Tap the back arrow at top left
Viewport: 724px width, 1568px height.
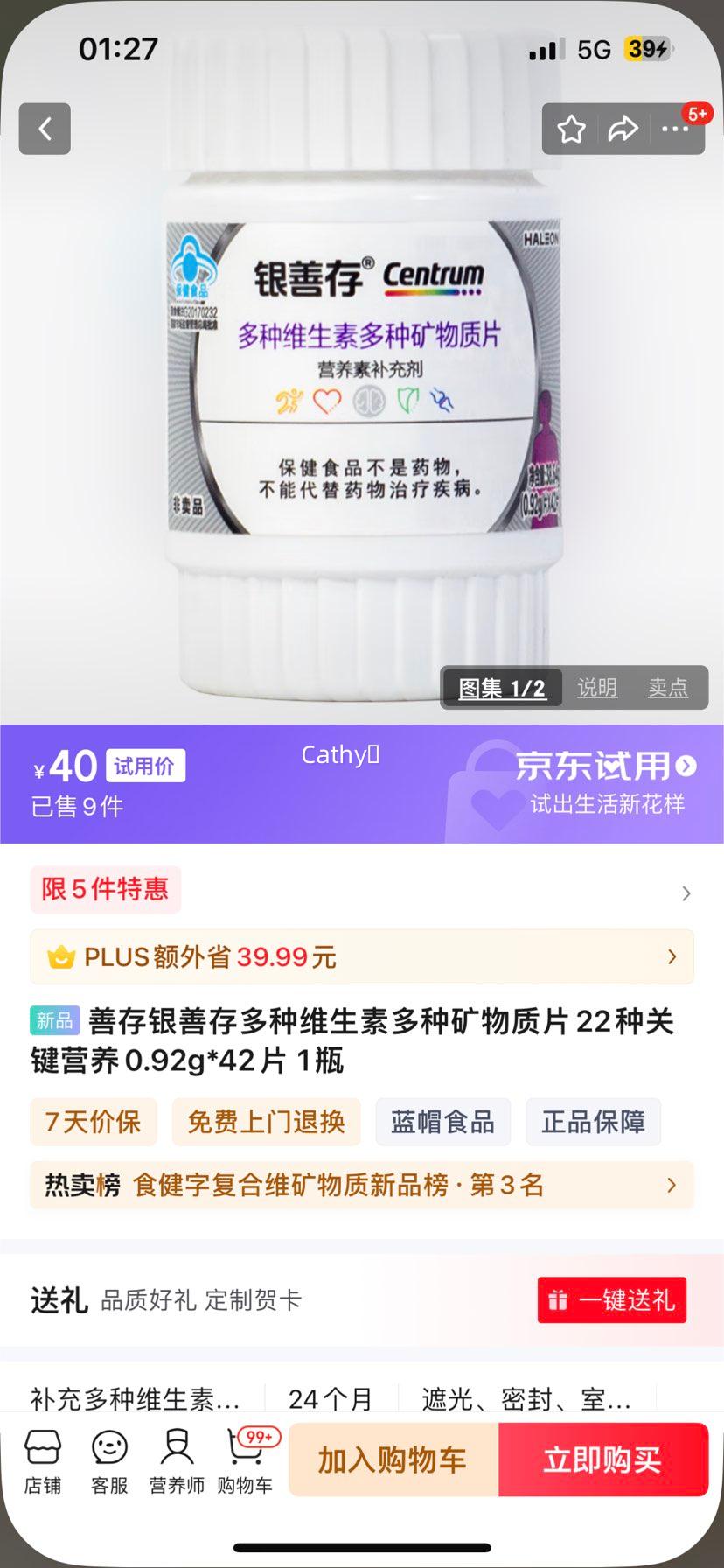(x=45, y=129)
